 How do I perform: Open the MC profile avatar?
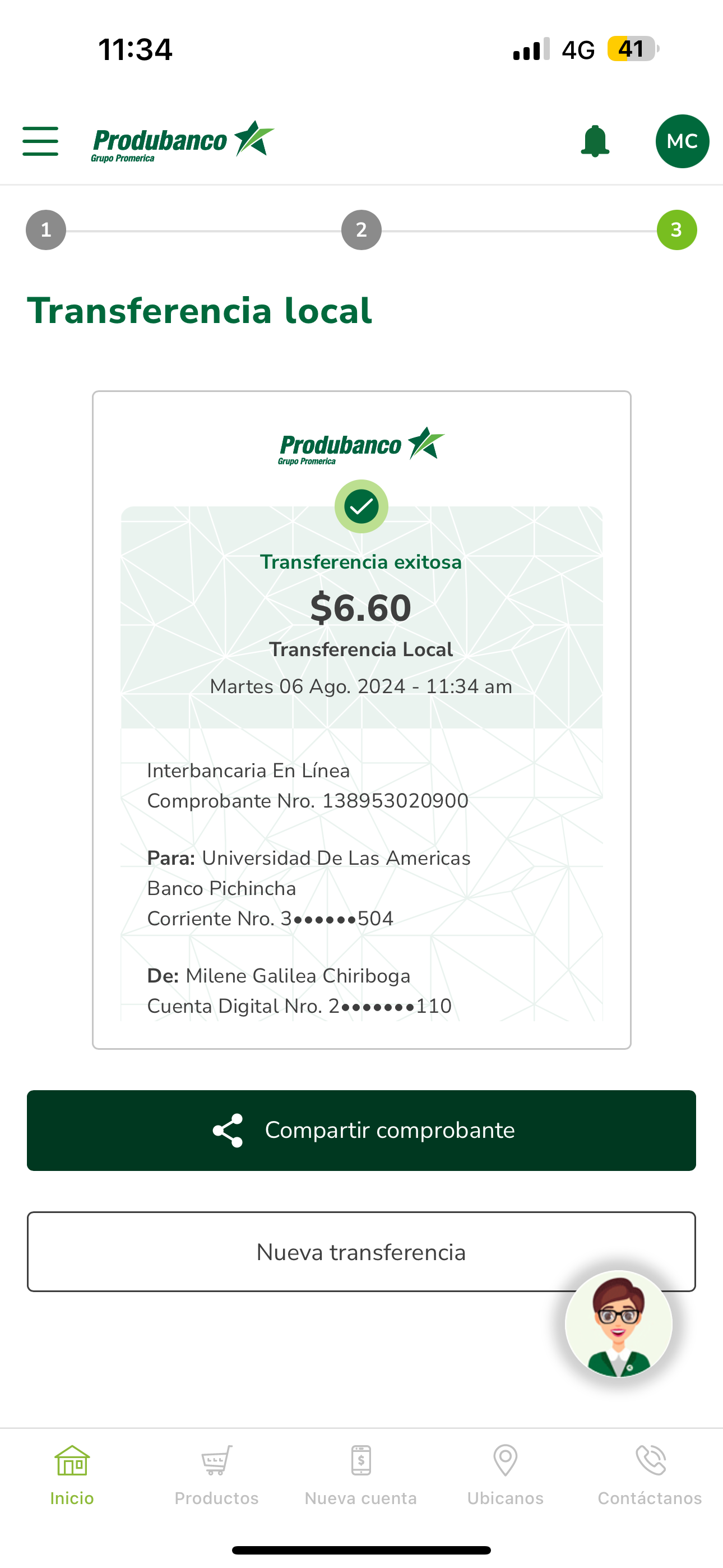[682, 141]
